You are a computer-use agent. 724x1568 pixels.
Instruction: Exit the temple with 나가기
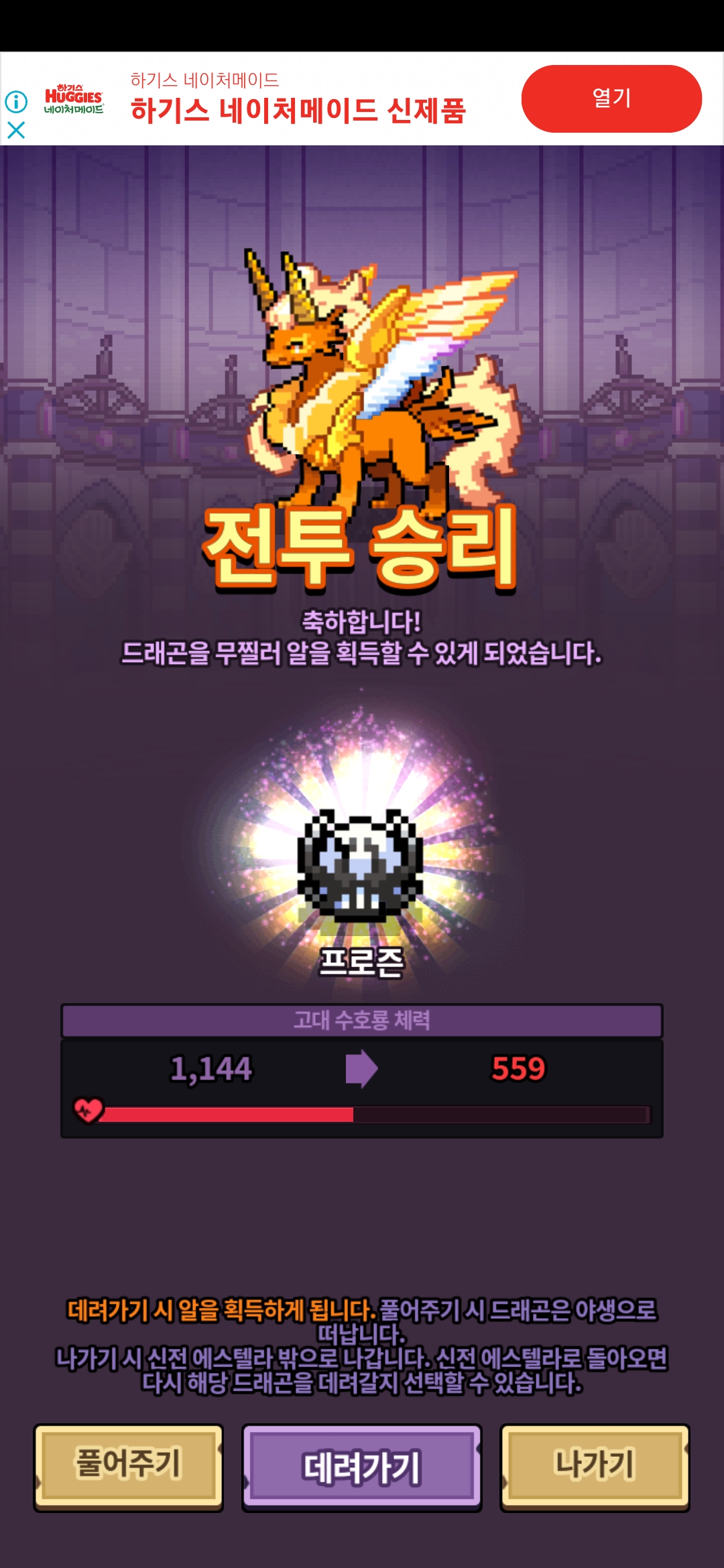point(595,1465)
